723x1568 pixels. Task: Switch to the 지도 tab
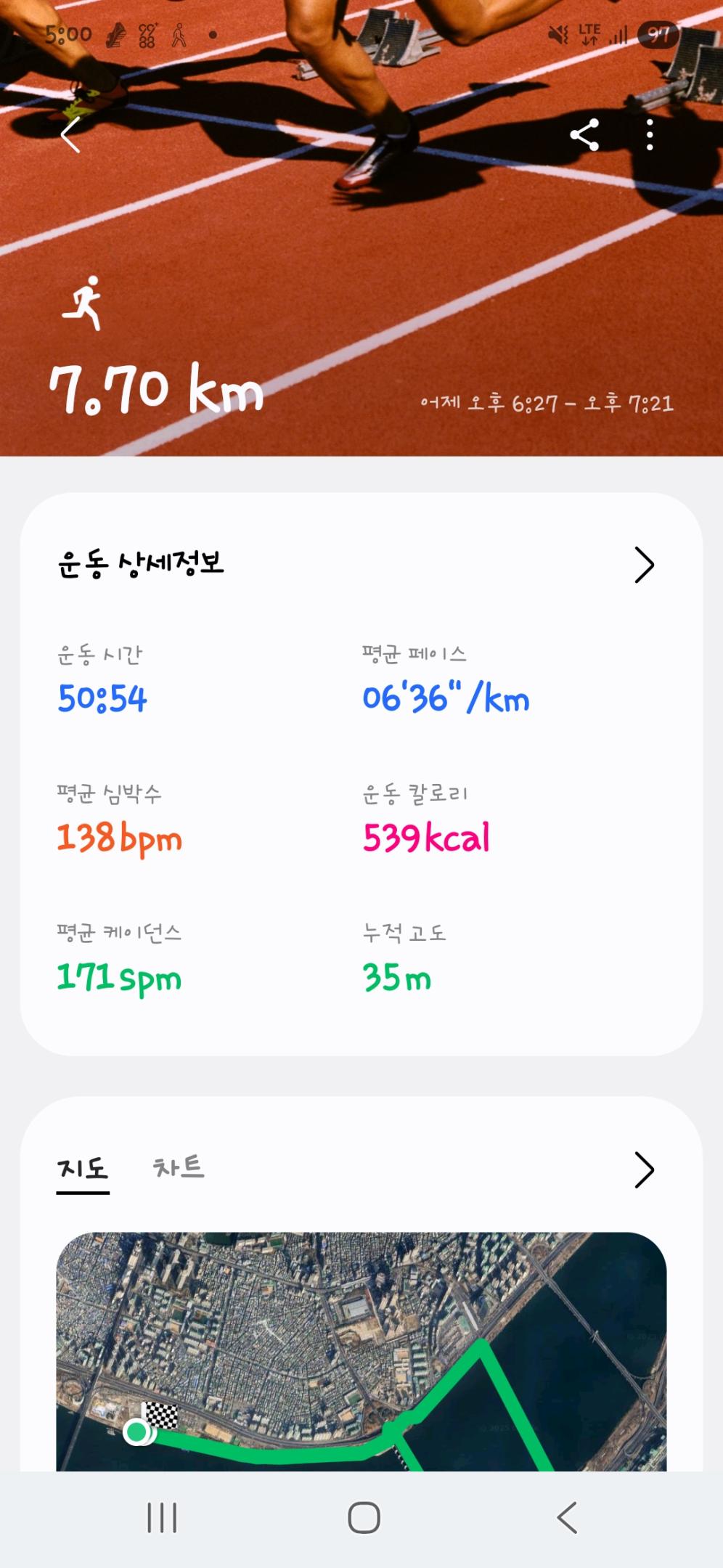83,1169
